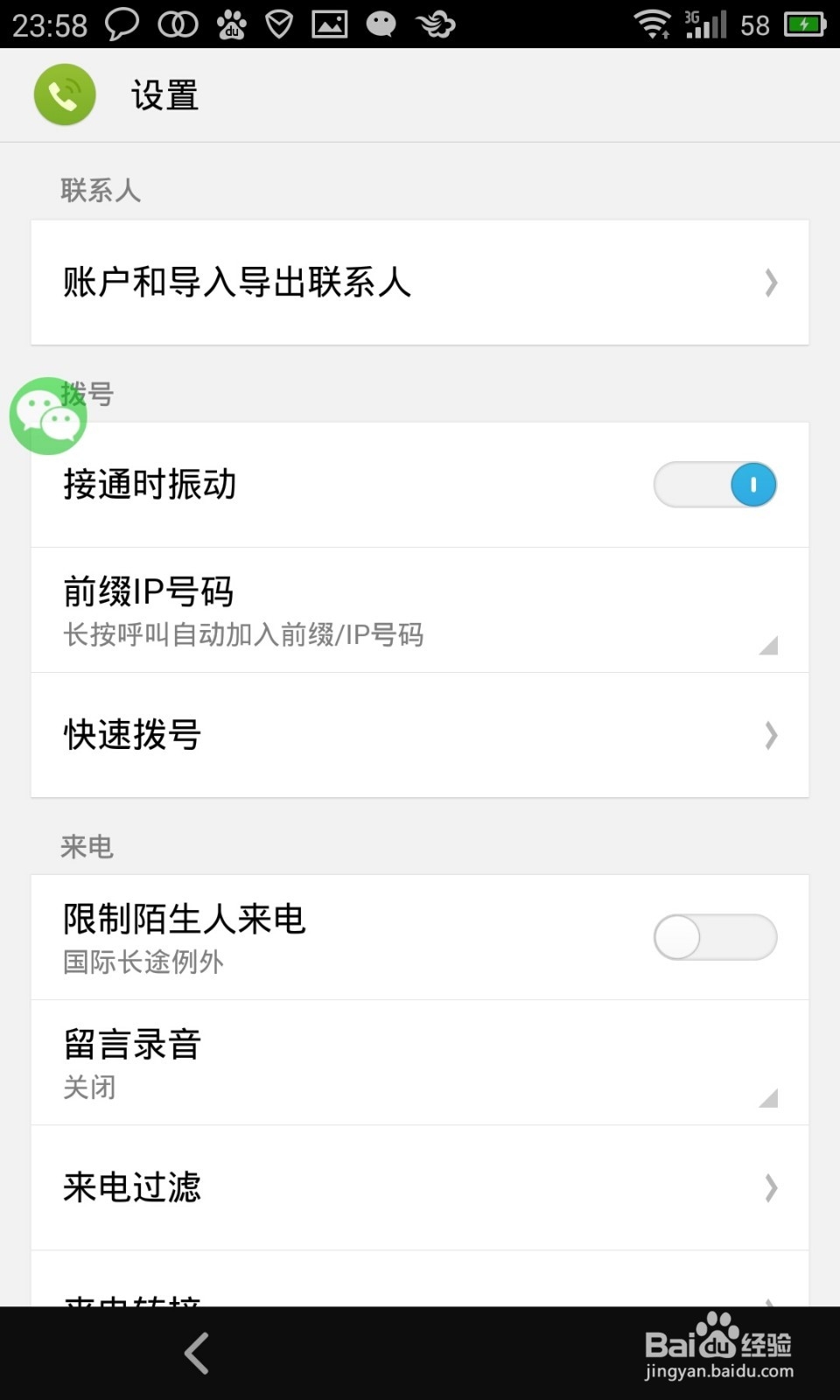Enable the 限制陌生人来电 toggle
Viewport: 840px width, 1400px height.
coord(715,936)
